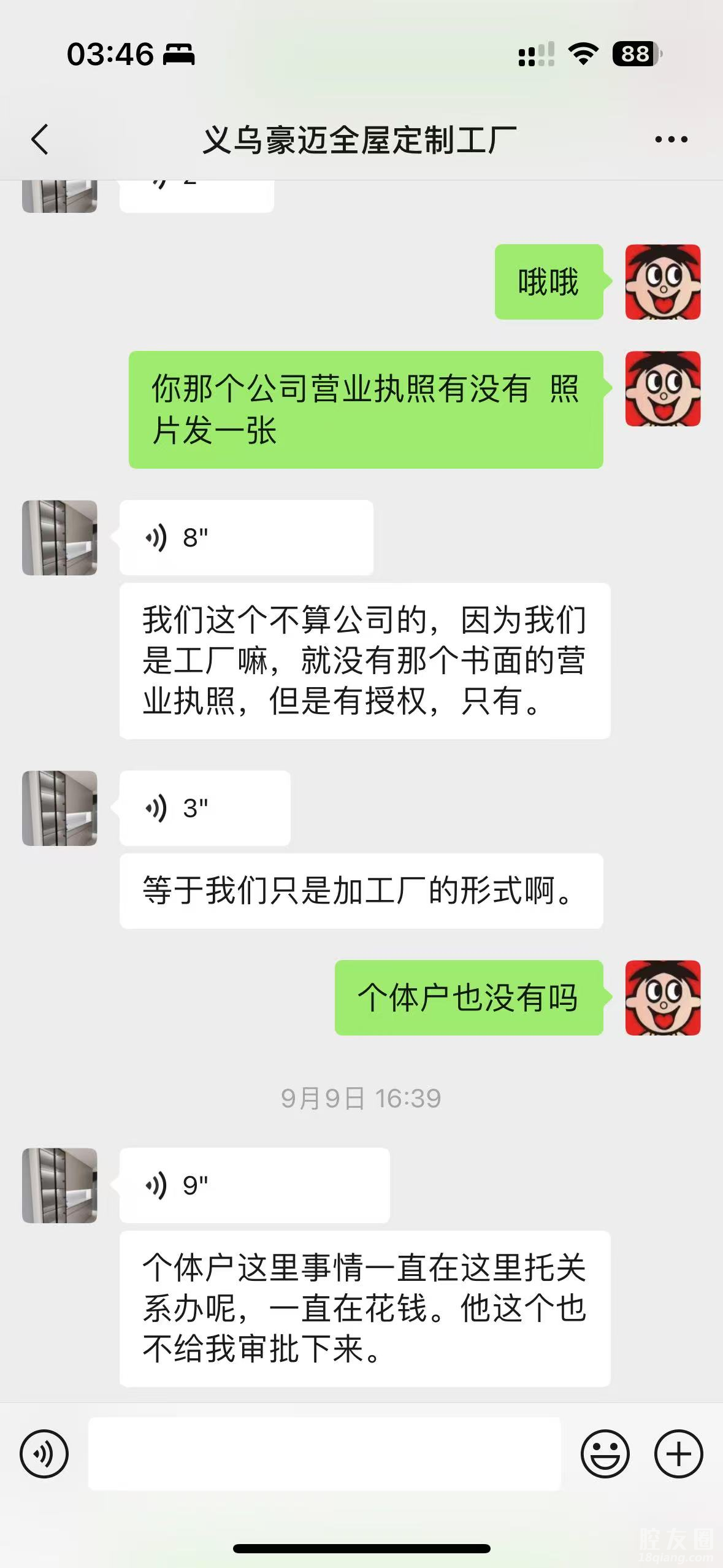Open the emoji sticker panel
This screenshot has width=723, height=1568.
(605, 1454)
